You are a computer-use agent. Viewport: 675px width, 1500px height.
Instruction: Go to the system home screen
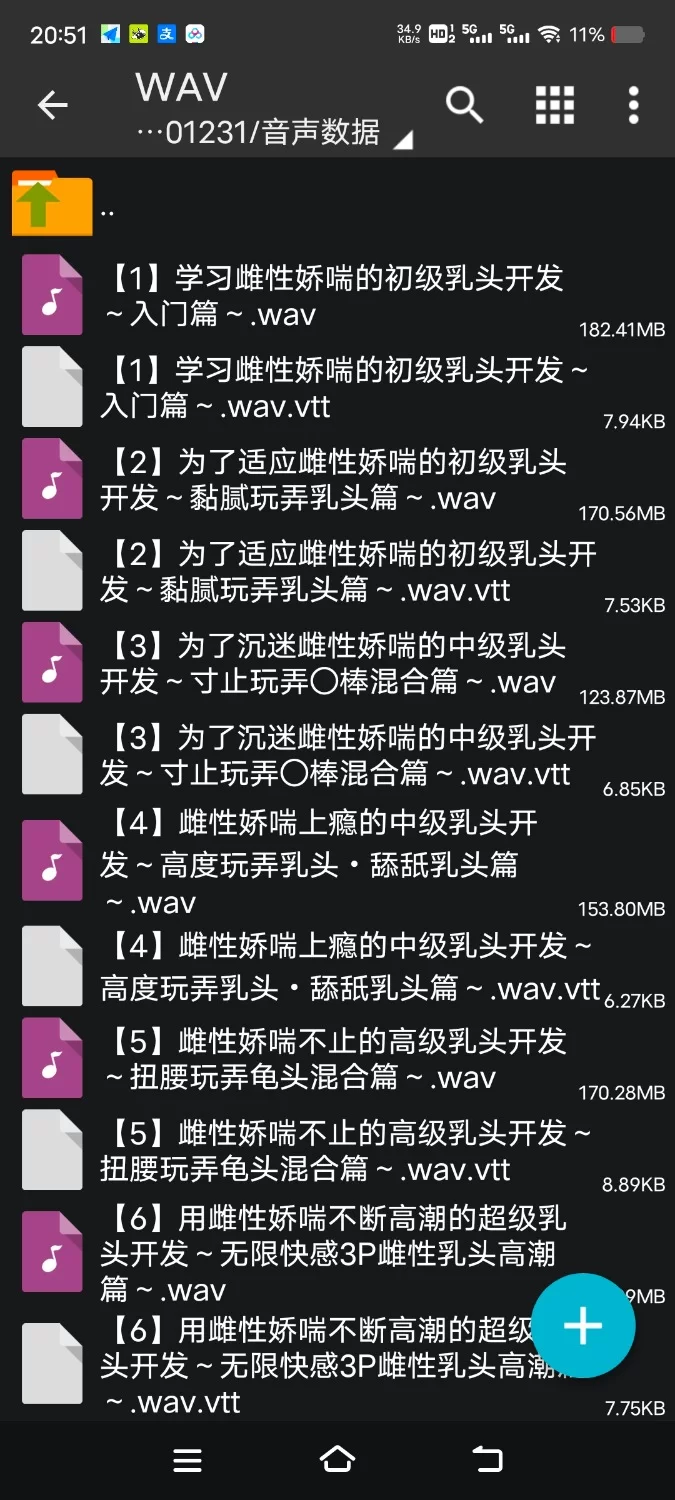[x=337, y=1460]
